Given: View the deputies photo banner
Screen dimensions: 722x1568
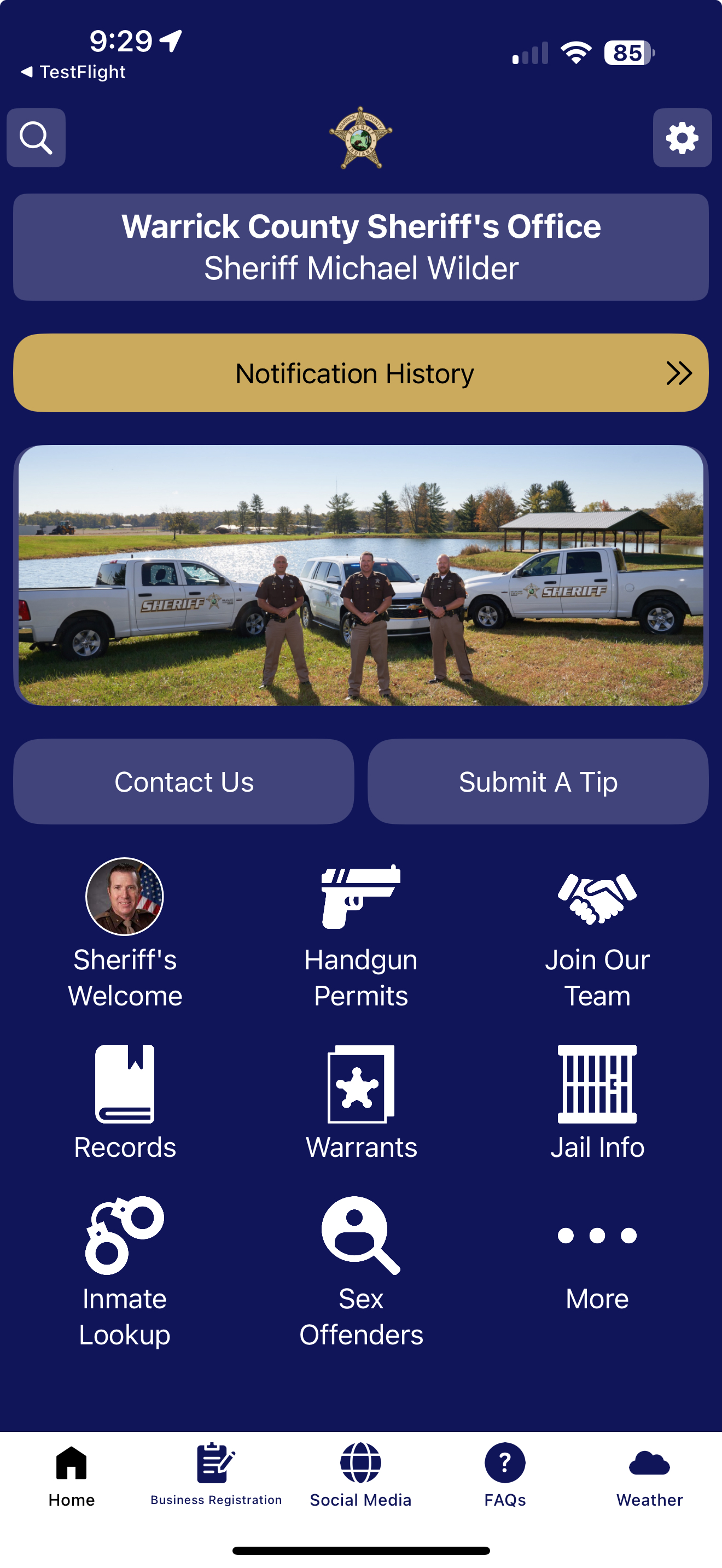Looking at the screenshot, I should tap(361, 575).
